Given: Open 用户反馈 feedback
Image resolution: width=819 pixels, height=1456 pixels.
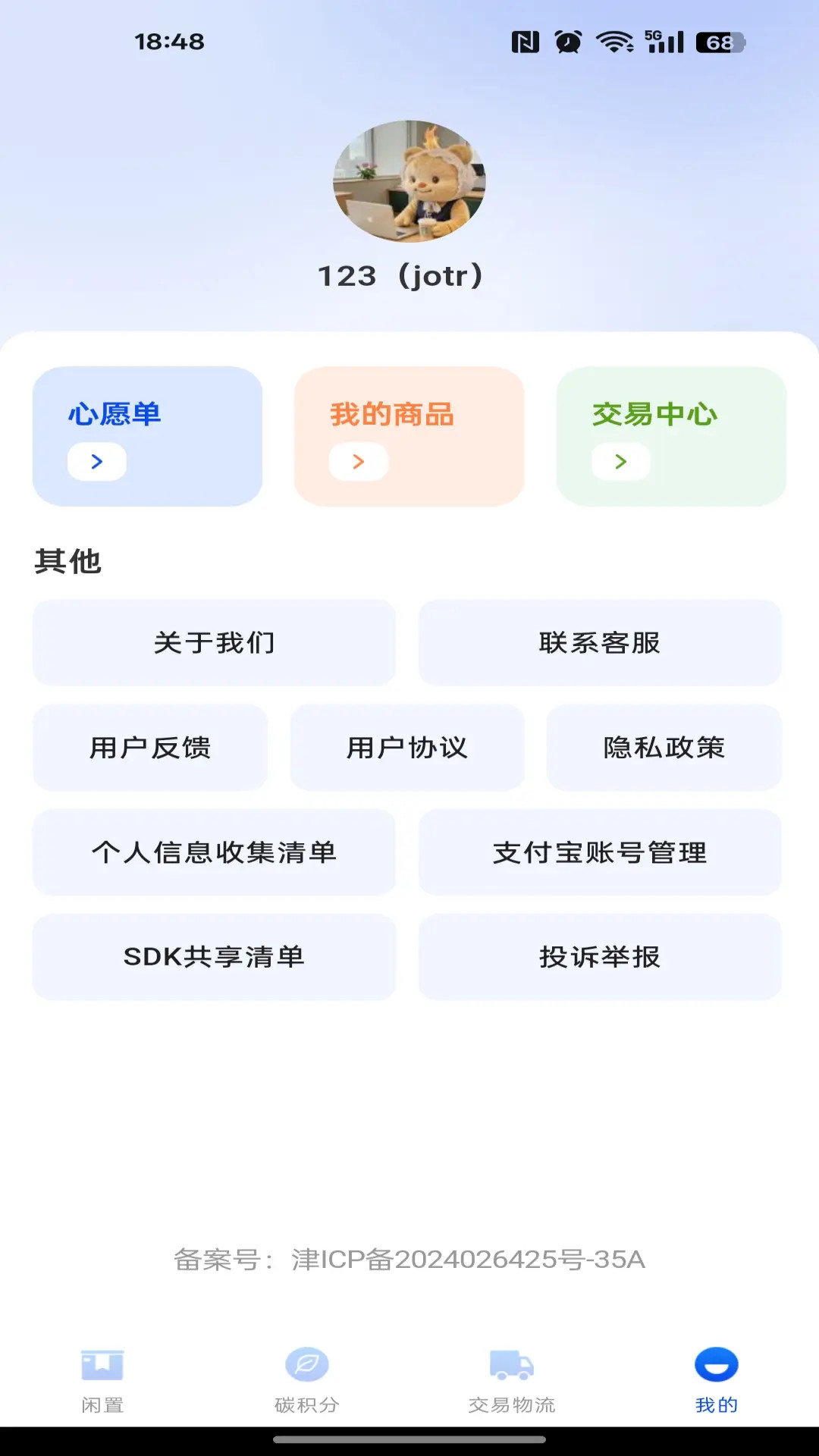Looking at the screenshot, I should point(150,748).
